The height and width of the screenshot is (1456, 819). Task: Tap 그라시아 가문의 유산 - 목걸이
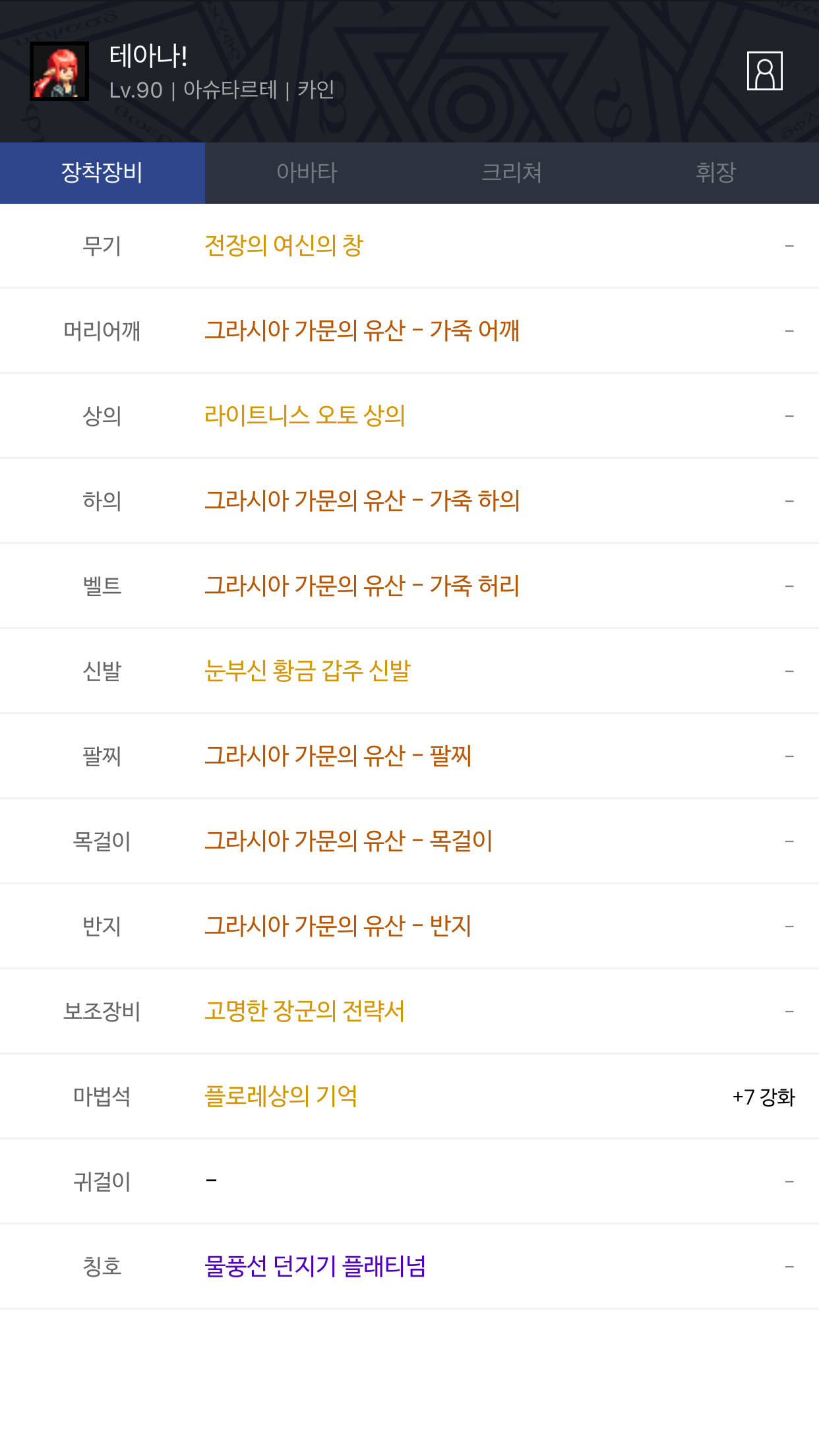pos(348,841)
